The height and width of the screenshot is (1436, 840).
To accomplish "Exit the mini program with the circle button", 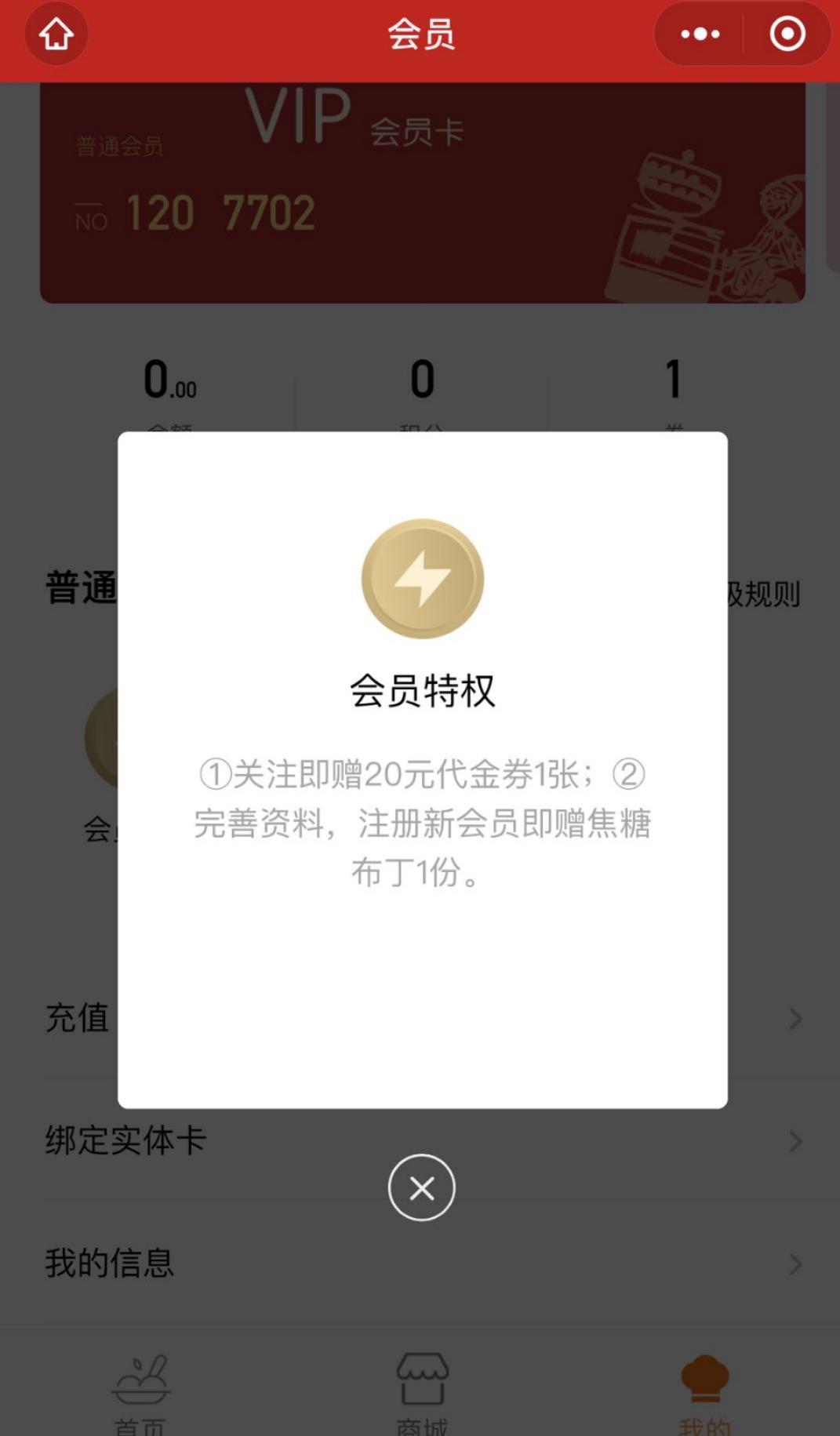I will [x=787, y=34].
